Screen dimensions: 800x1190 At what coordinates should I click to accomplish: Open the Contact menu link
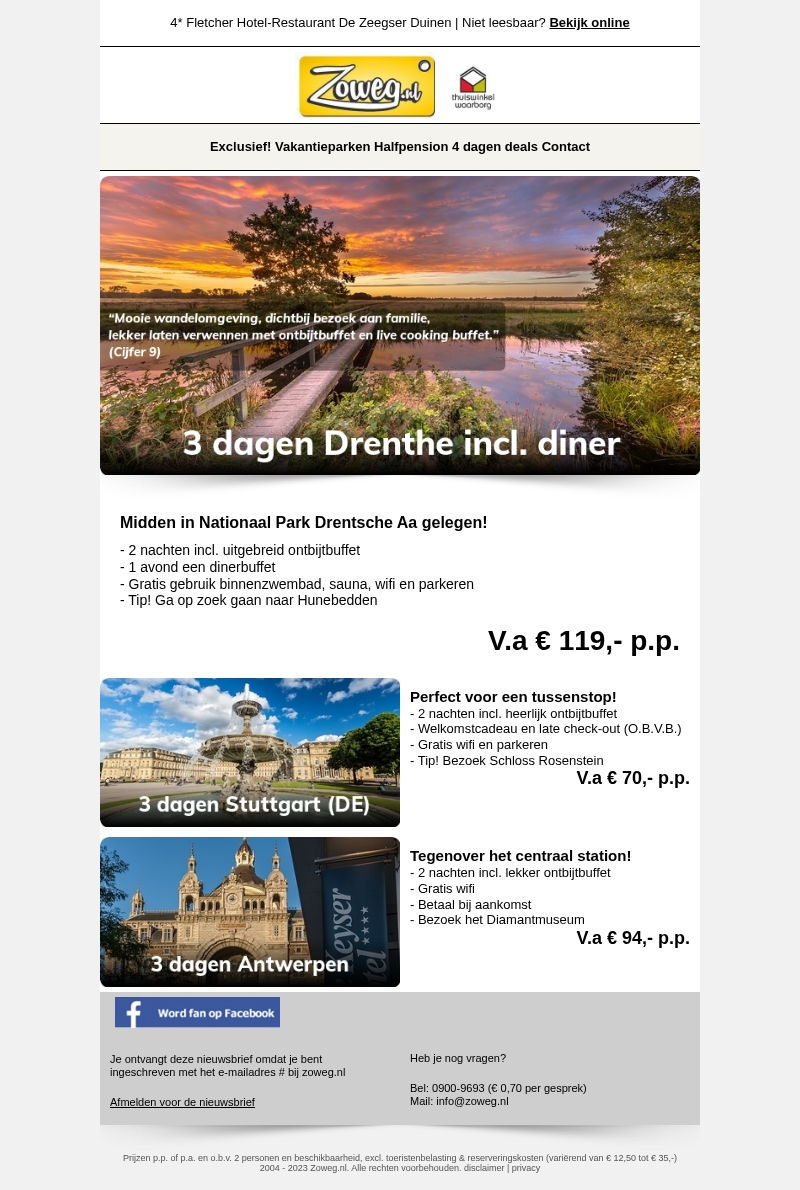[x=566, y=147]
